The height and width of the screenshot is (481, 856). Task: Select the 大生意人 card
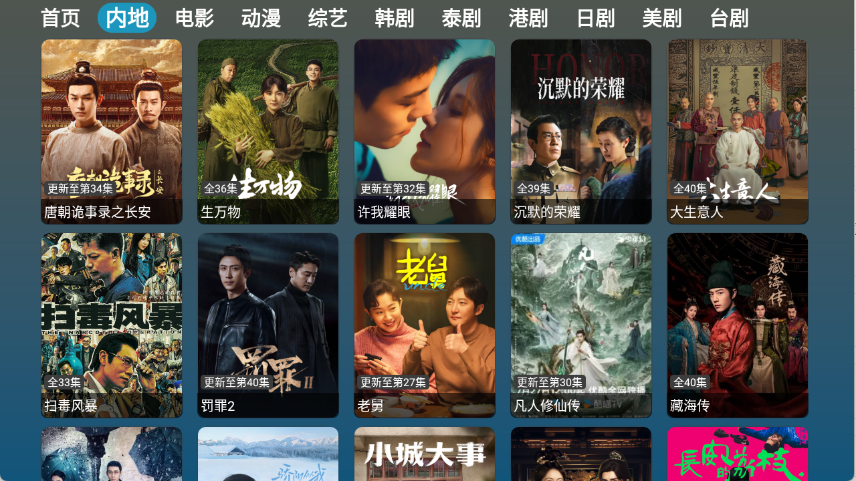738,130
